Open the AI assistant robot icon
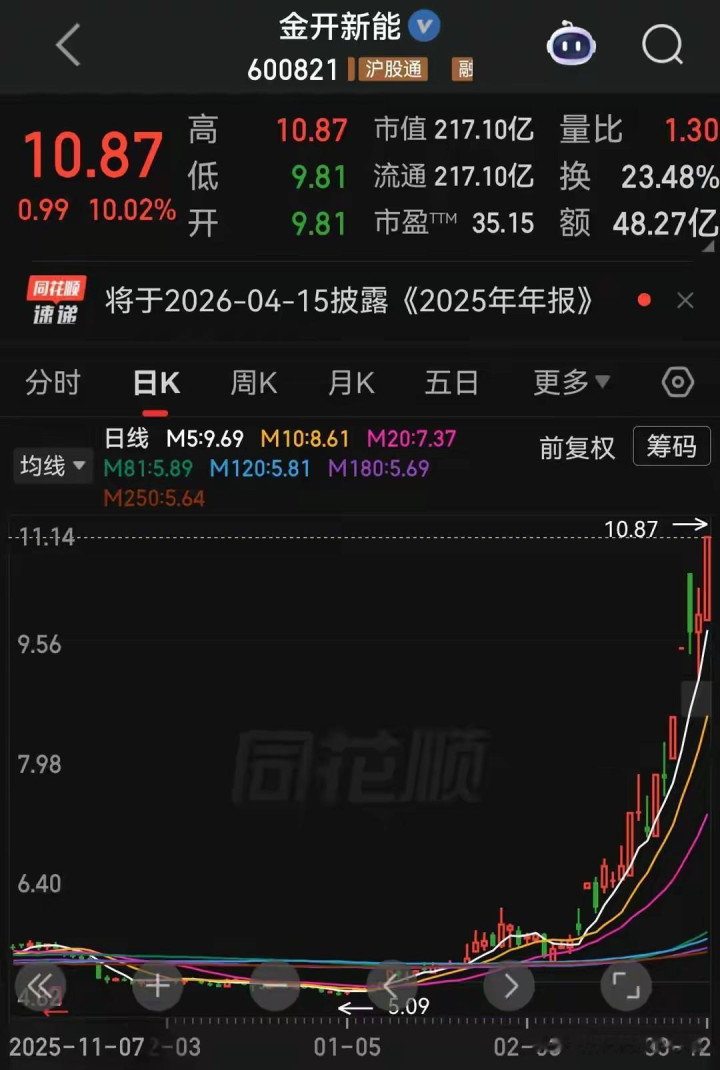The image size is (720, 1070). coord(571,45)
